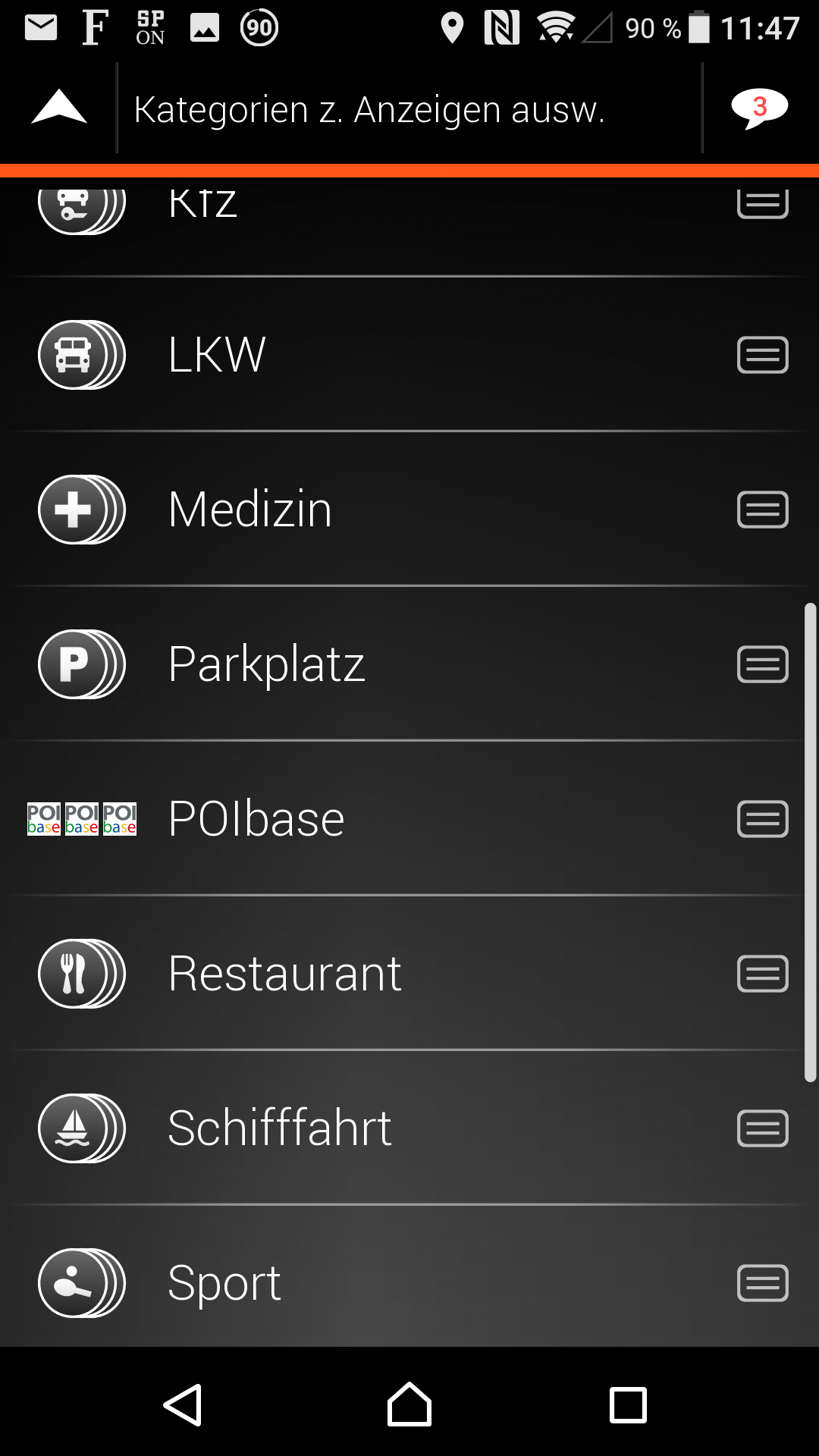Tap the up arrow to go back
The width and height of the screenshot is (819, 1456).
coord(59,108)
